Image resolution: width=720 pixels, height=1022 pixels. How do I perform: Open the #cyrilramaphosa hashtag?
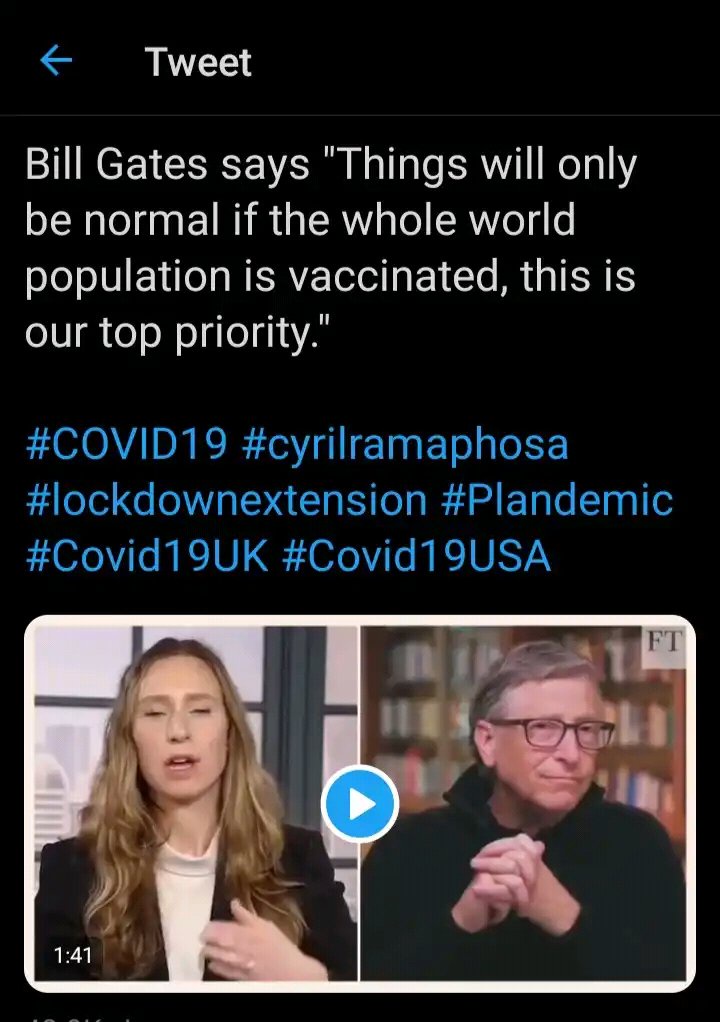click(405, 443)
